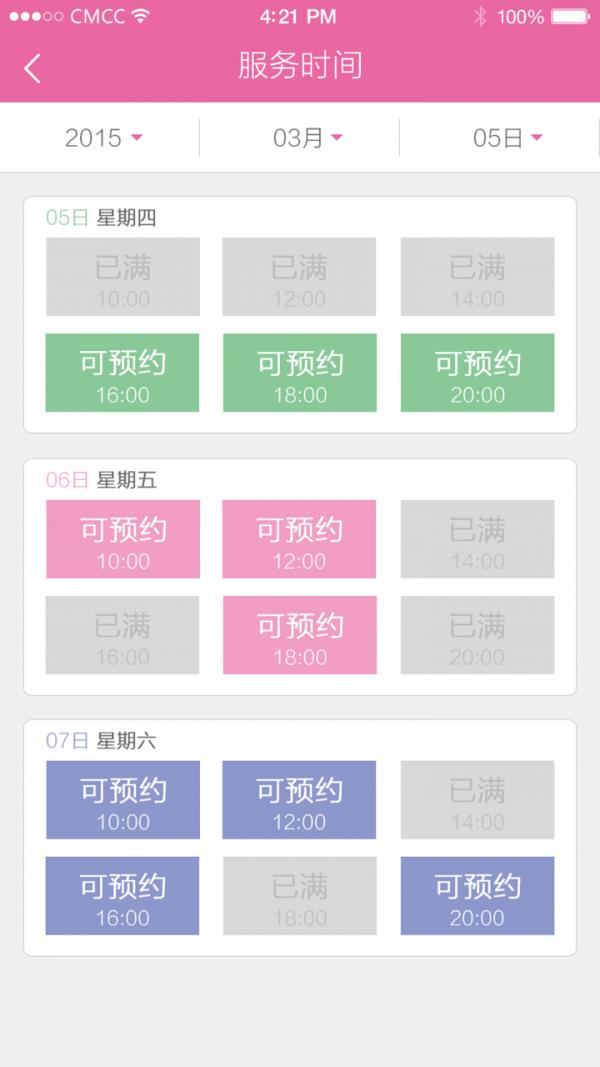Open the 2015 year dropdown

tap(104, 137)
